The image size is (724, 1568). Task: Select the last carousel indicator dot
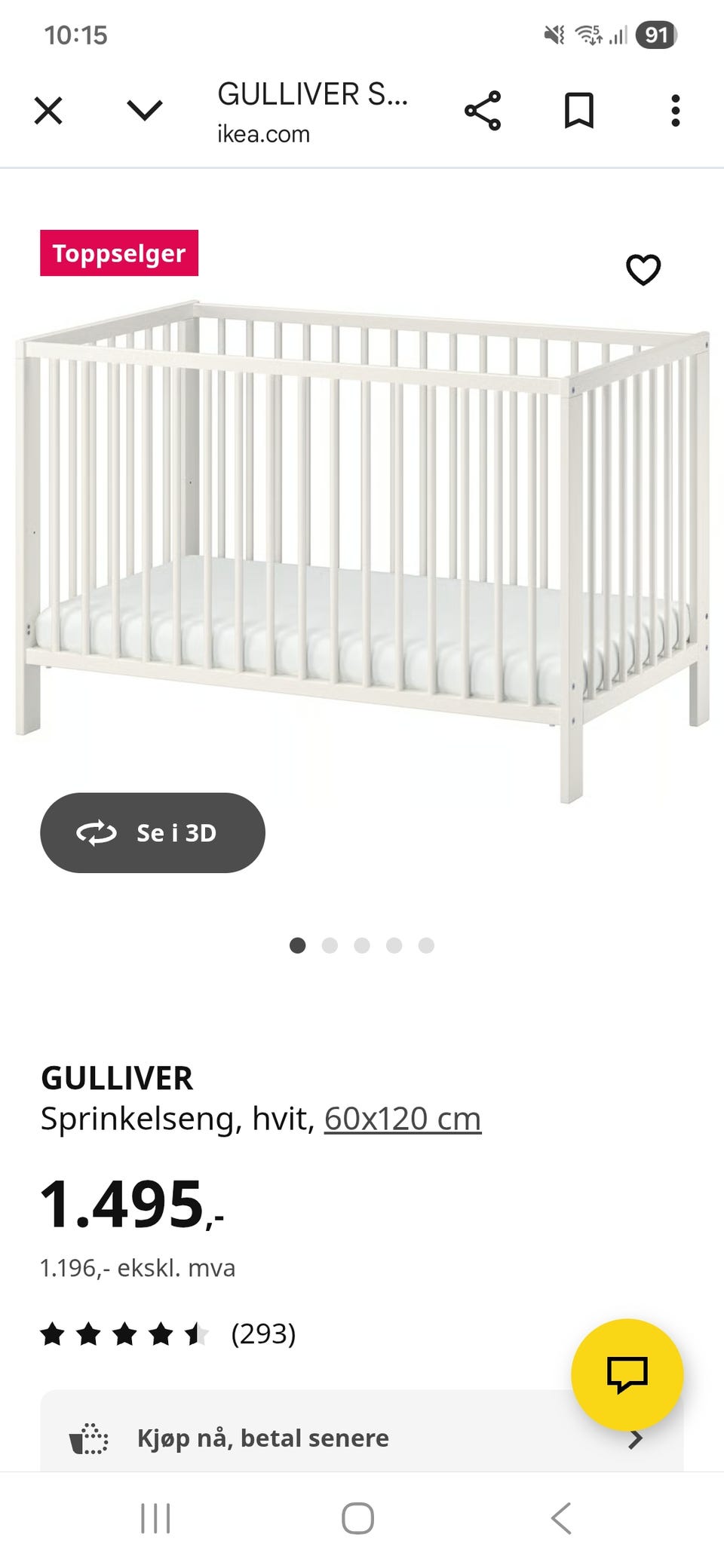(x=426, y=945)
